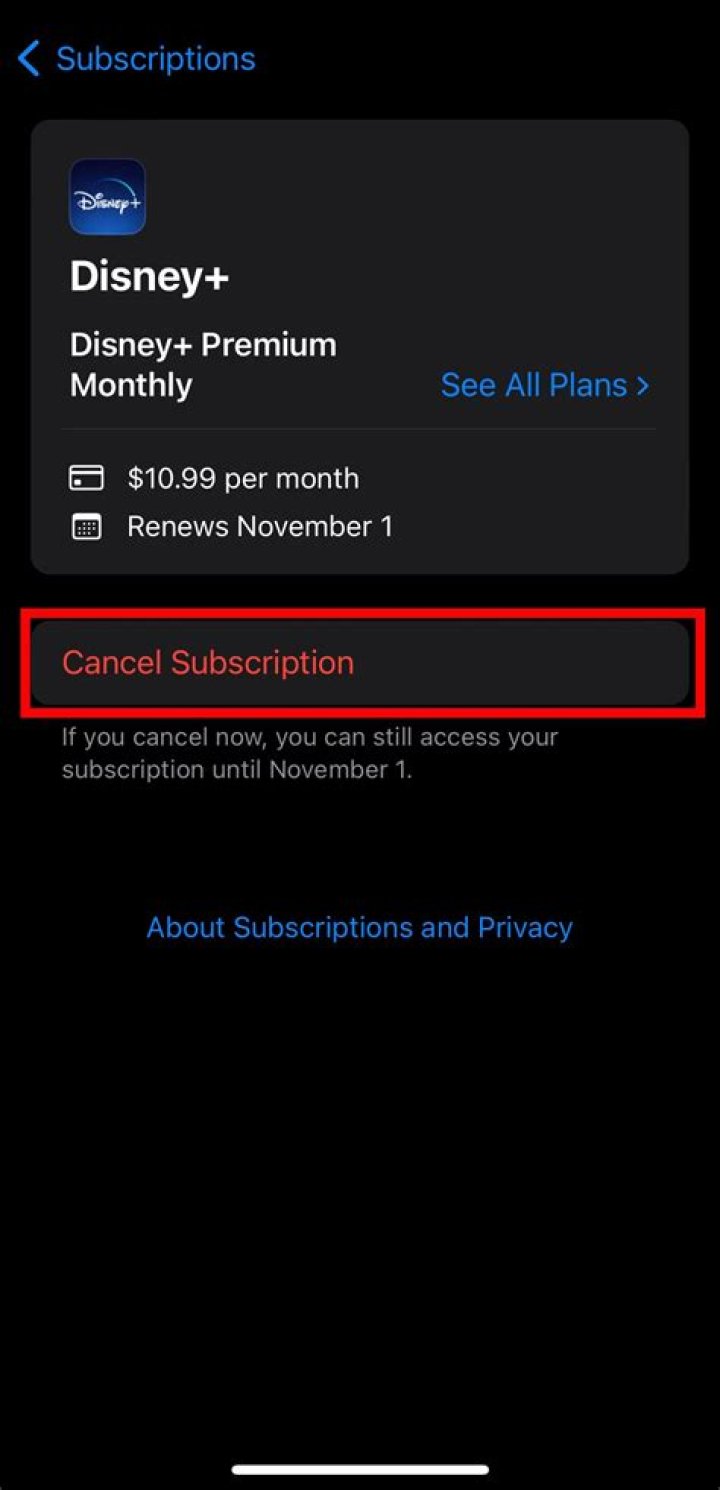Open See All Plans
720x1490 pixels.
point(544,385)
